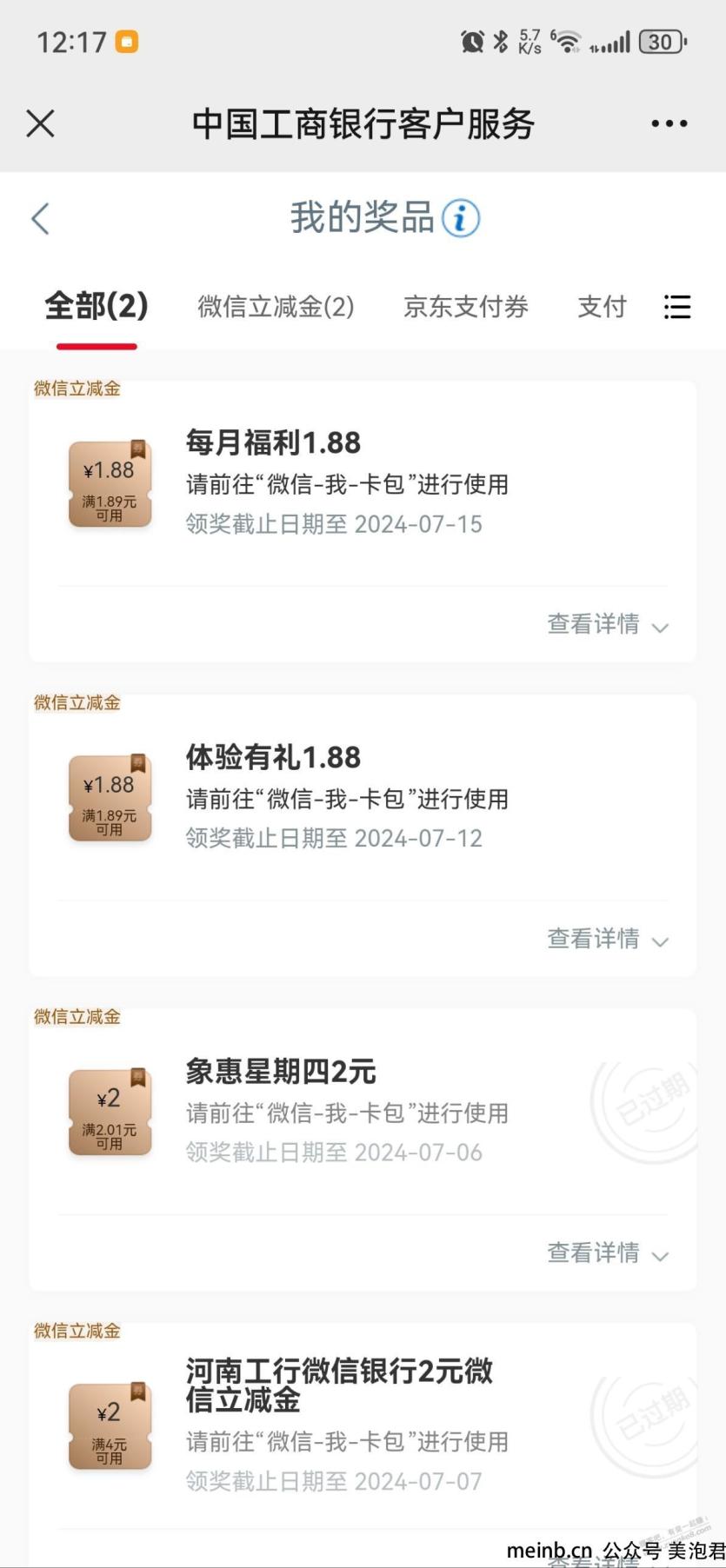The width and height of the screenshot is (726, 1568).
Task: Expand 查看详情 for 体验有礼1.88
Action: [608, 939]
